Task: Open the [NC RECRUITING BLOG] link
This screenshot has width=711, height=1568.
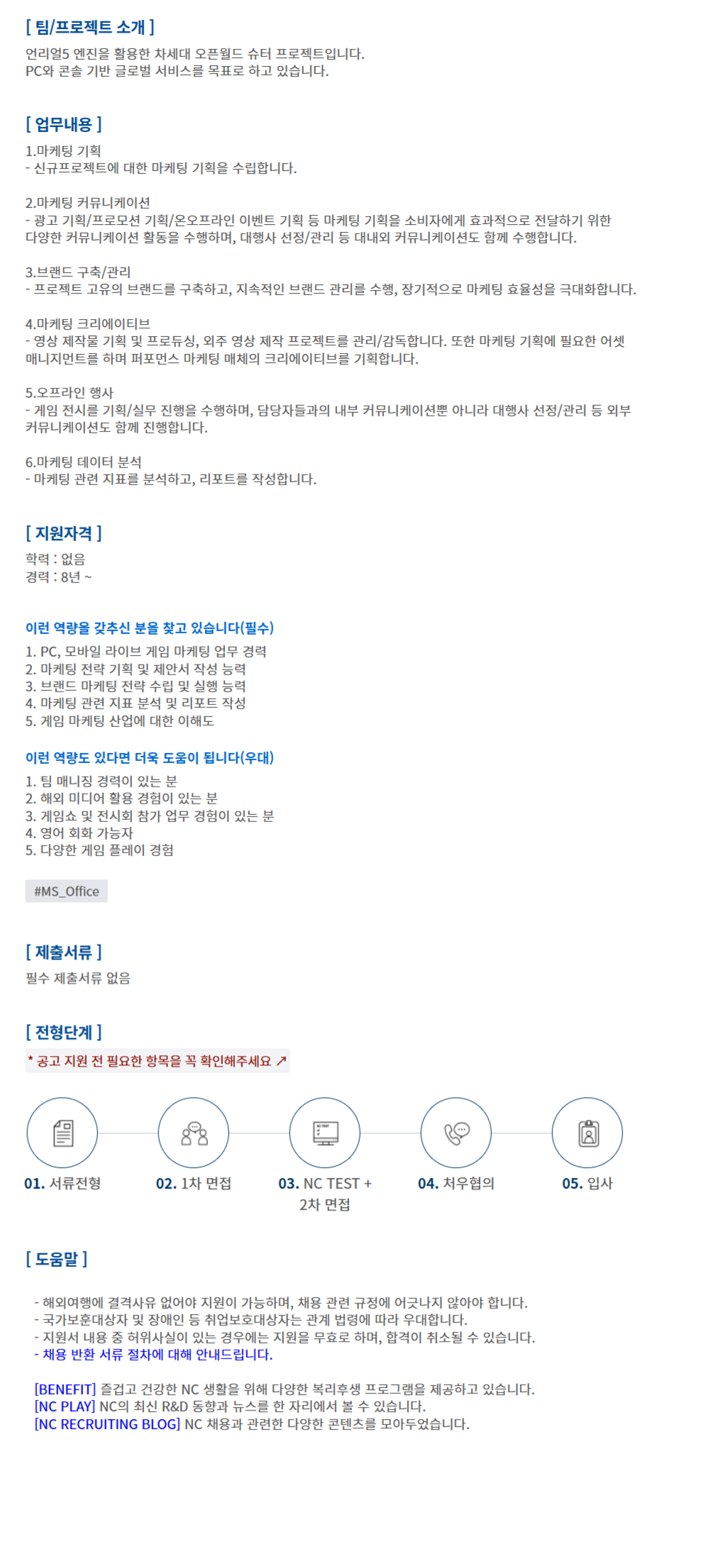Action: click(x=107, y=1424)
